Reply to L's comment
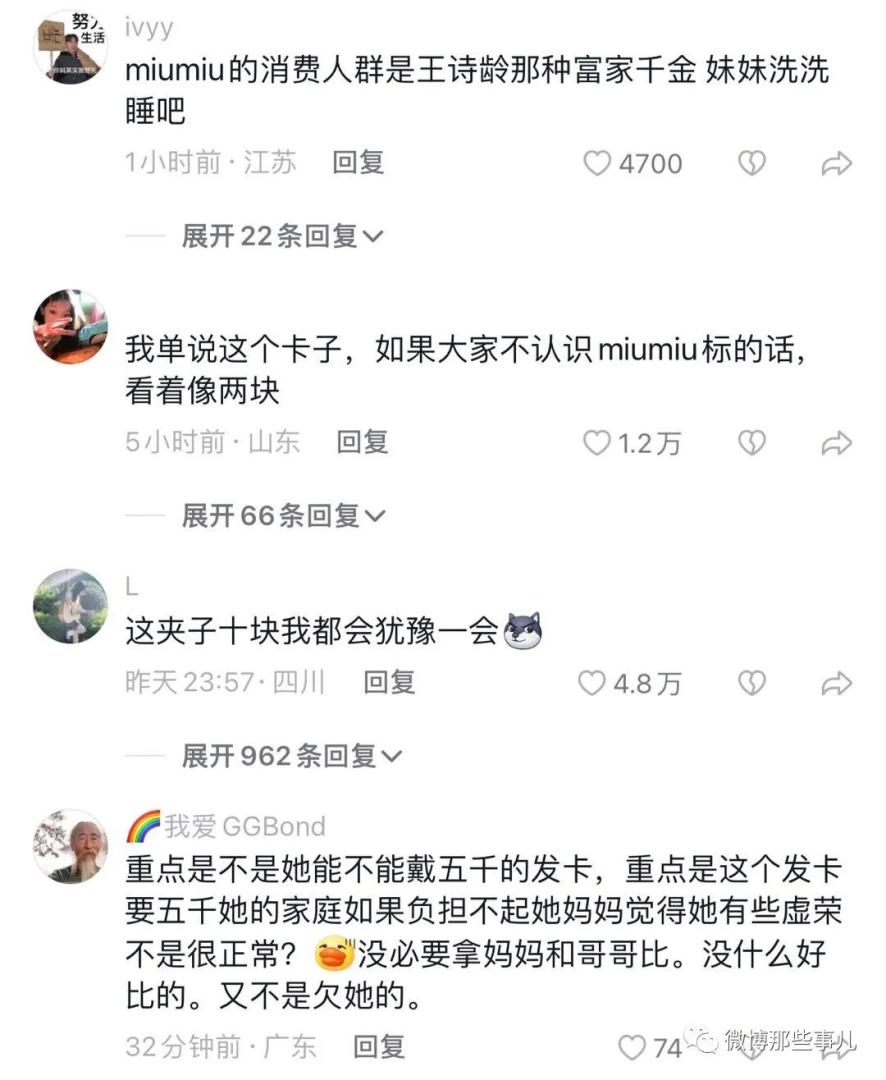Image resolution: width=886 pixels, height=1080 pixels. (389, 683)
